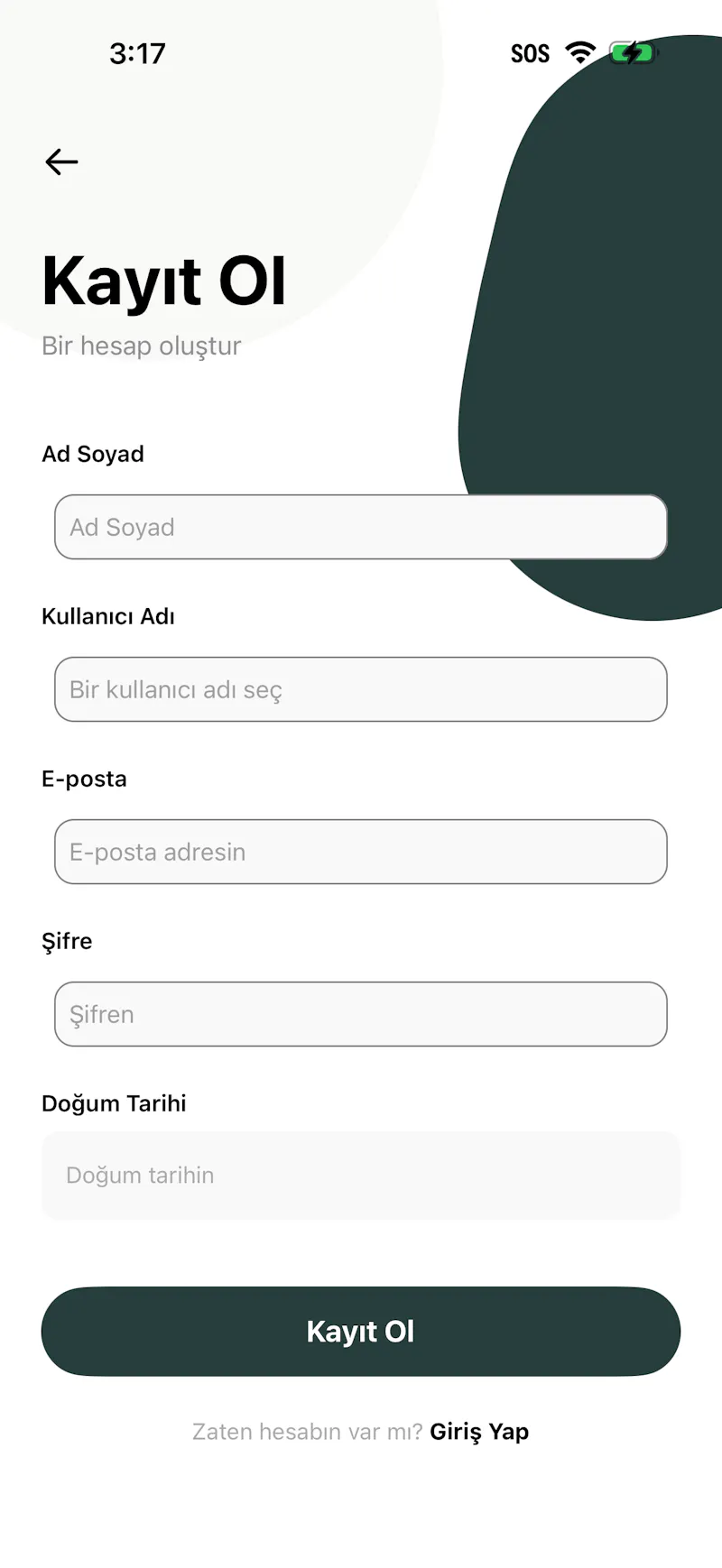Open the Doğum tarihin date field
Image resolution: width=722 pixels, height=1568 pixels.
tap(361, 1176)
